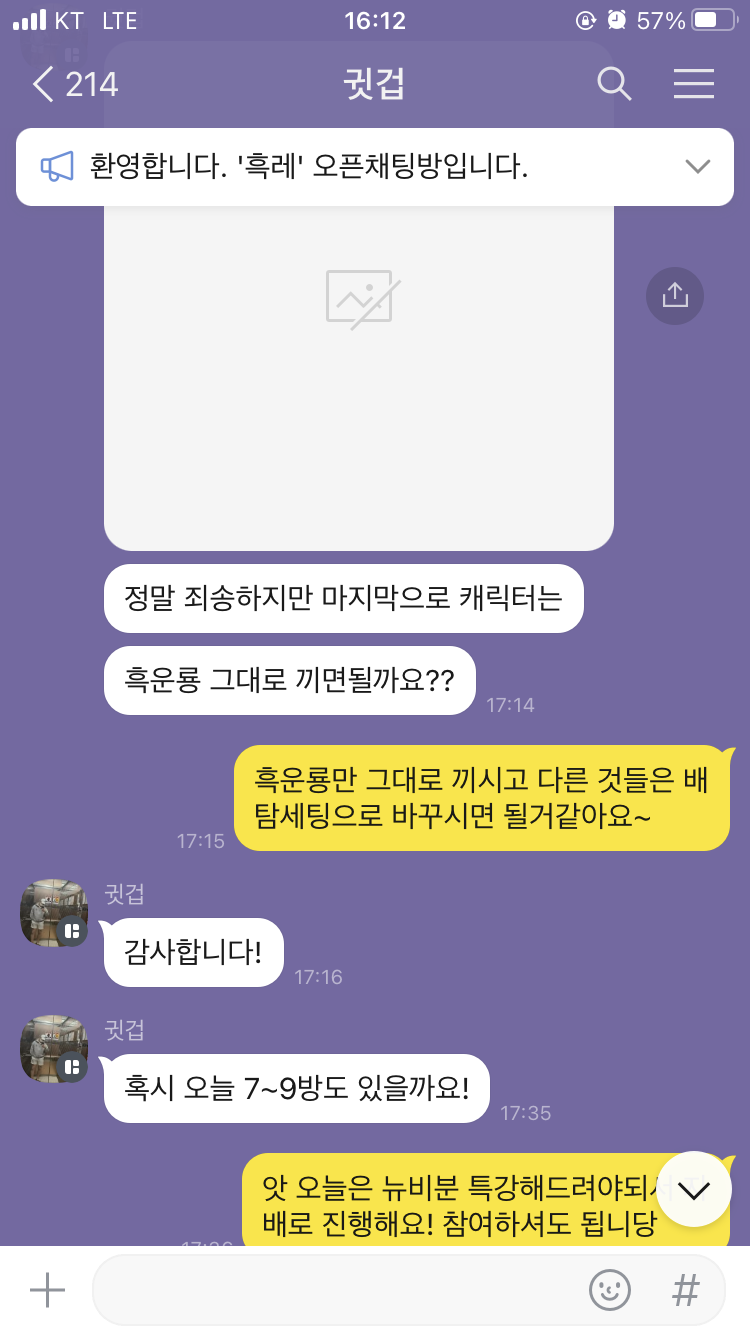
Task: Go back to the chat list
Action: pyautogui.click(x=45, y=84)
